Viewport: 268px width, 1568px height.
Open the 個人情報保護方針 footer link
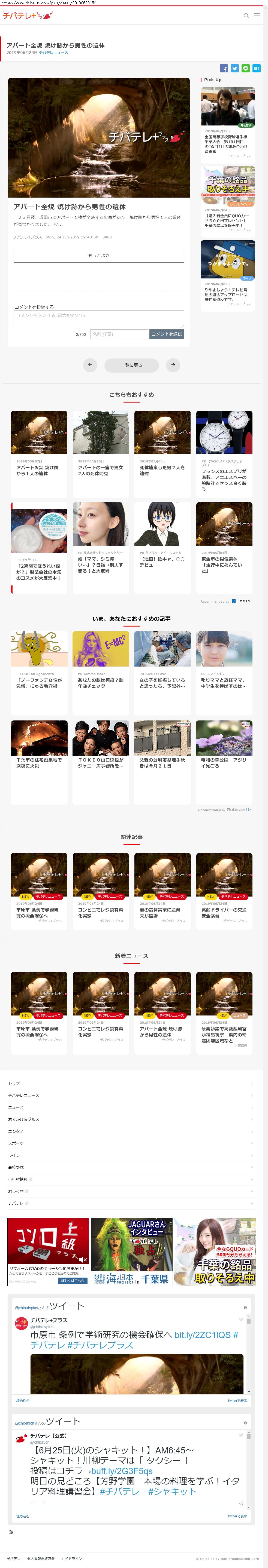(41, 1558)
